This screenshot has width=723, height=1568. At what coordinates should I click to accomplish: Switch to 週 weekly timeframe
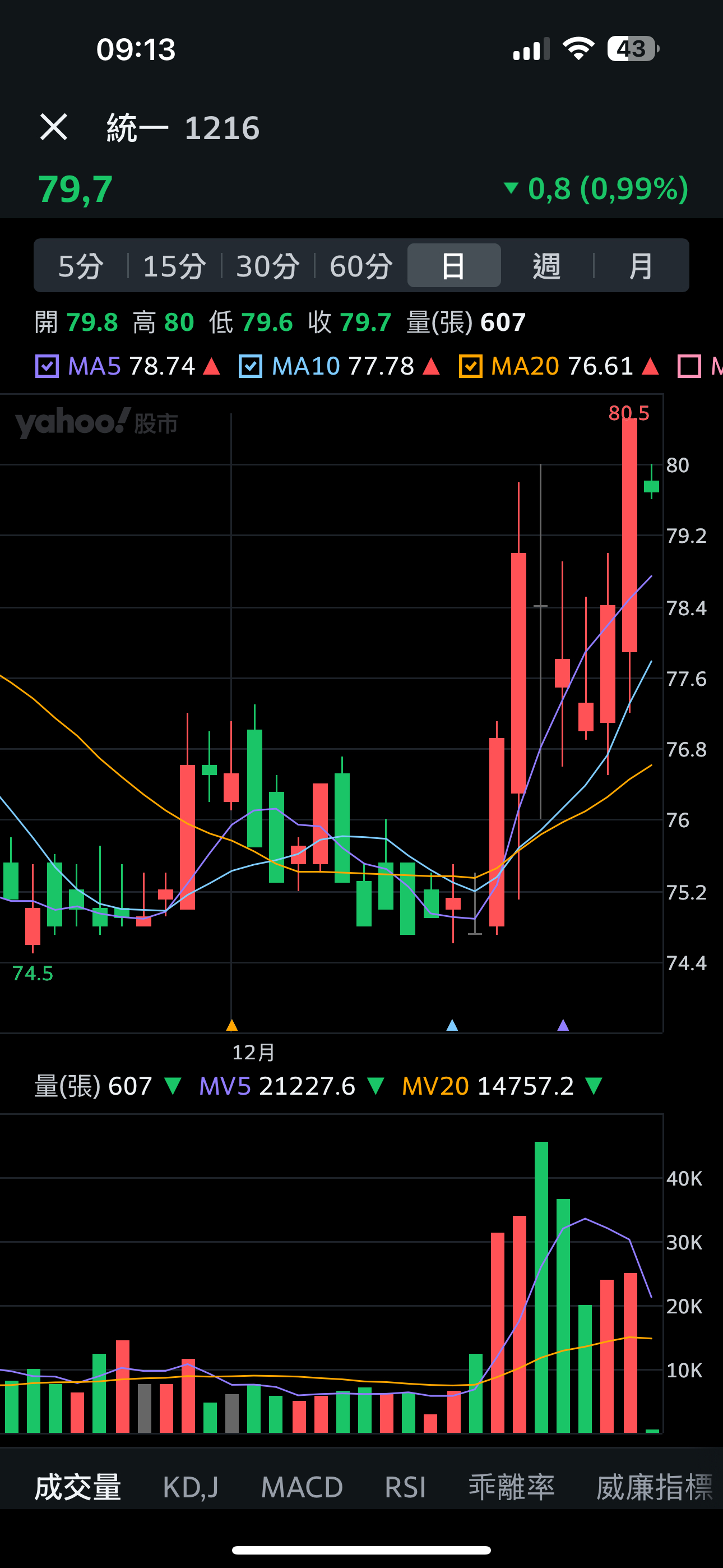pos(546,265)
